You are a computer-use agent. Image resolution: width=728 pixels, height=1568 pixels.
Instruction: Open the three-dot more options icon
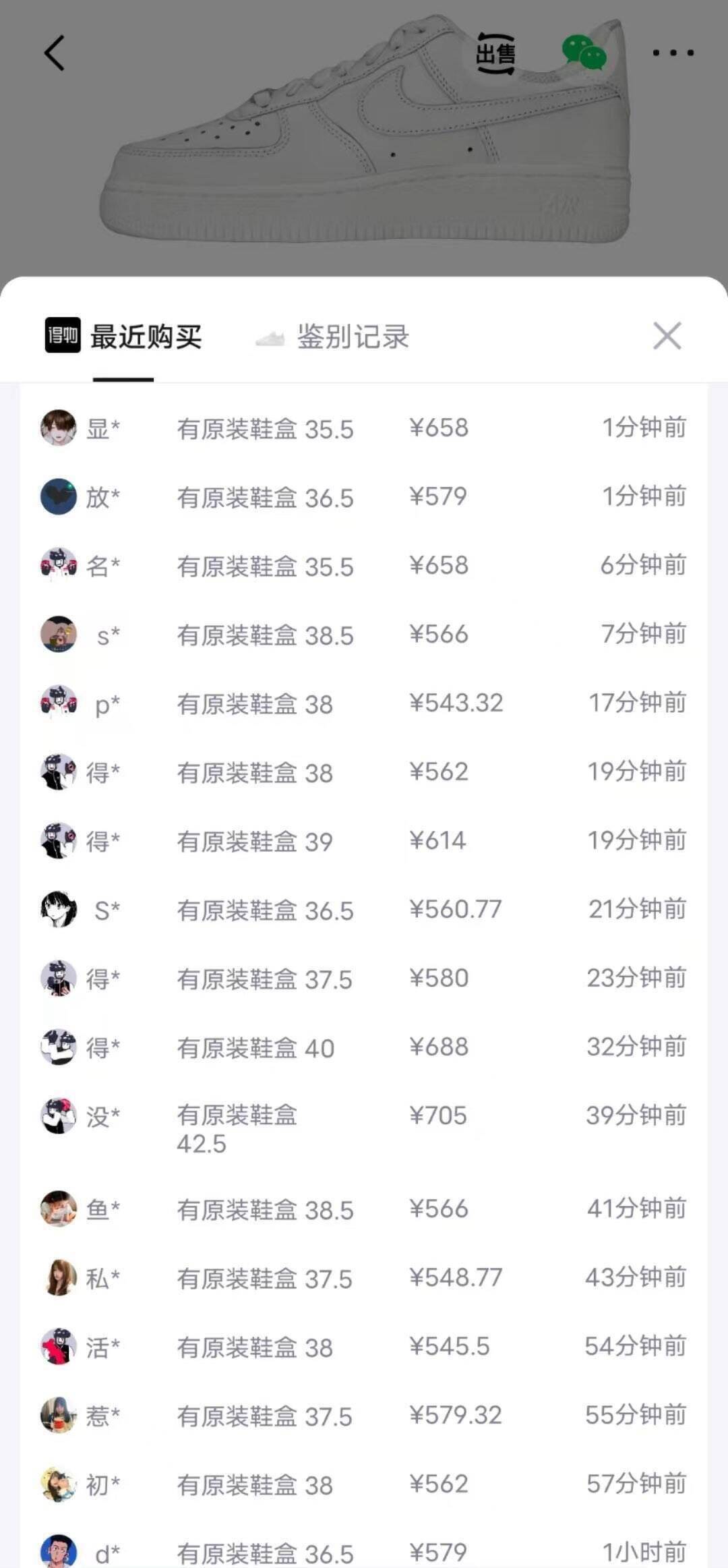(672, 51)
